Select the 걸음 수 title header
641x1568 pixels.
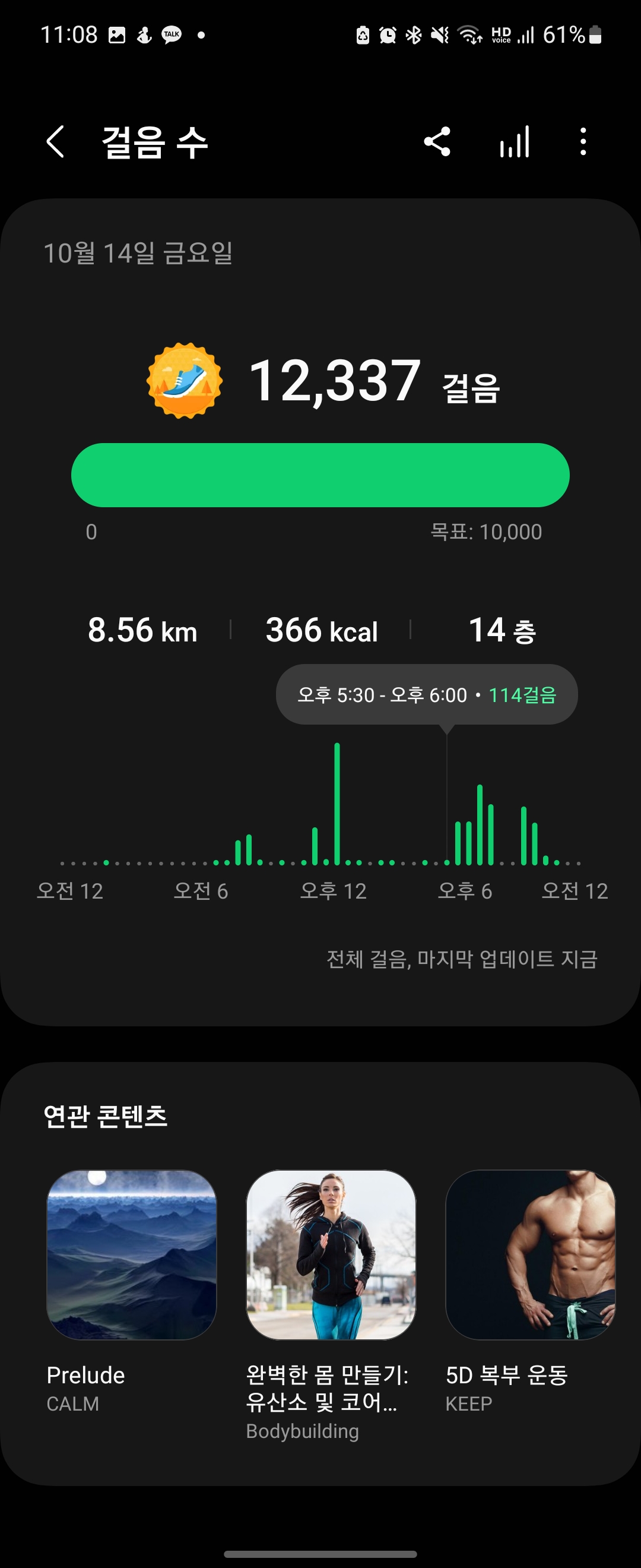(x=154, y=142)
